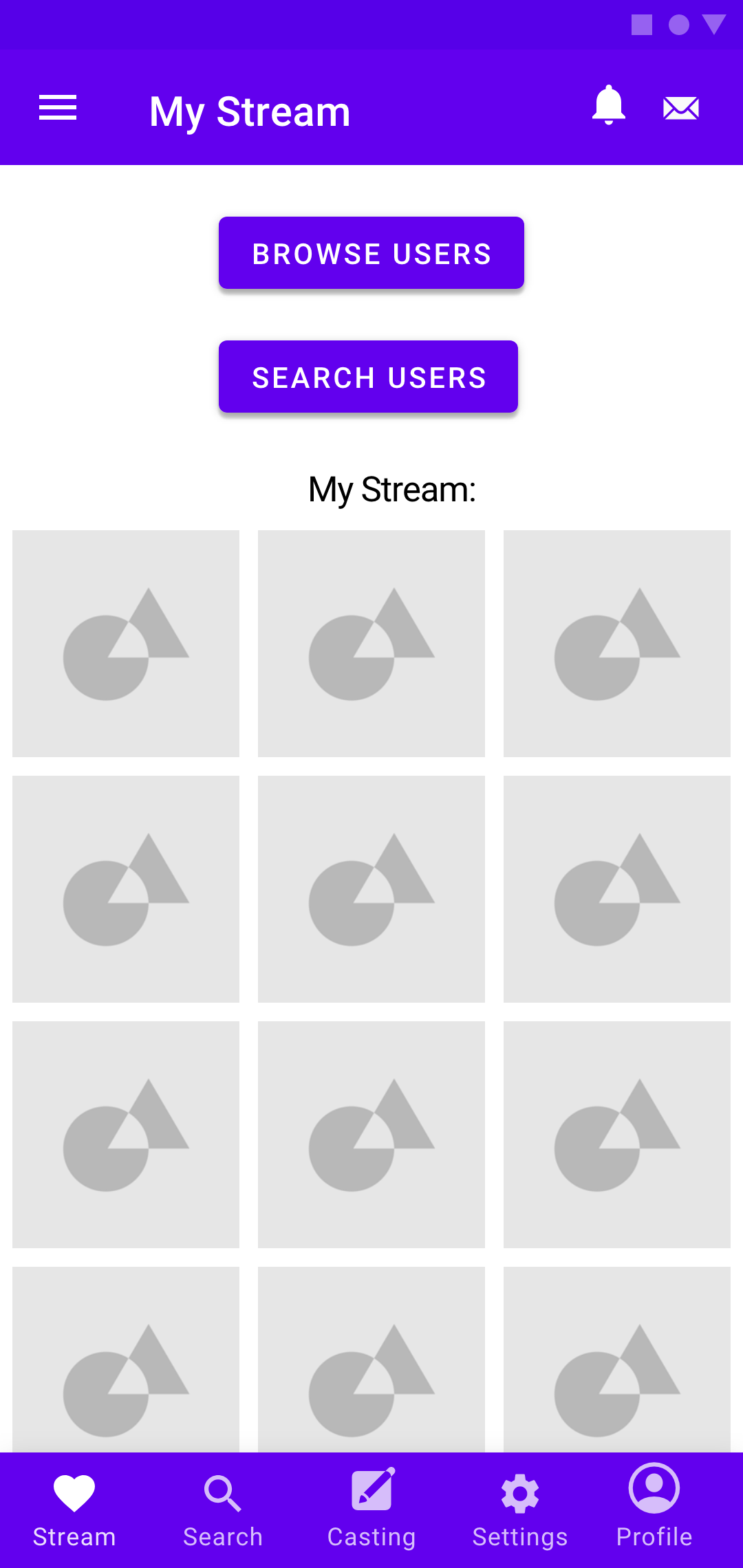Tap the Search Users button
Image resolution: width=743 pixels, height=1568 pixels.
(x=368, y=377)
